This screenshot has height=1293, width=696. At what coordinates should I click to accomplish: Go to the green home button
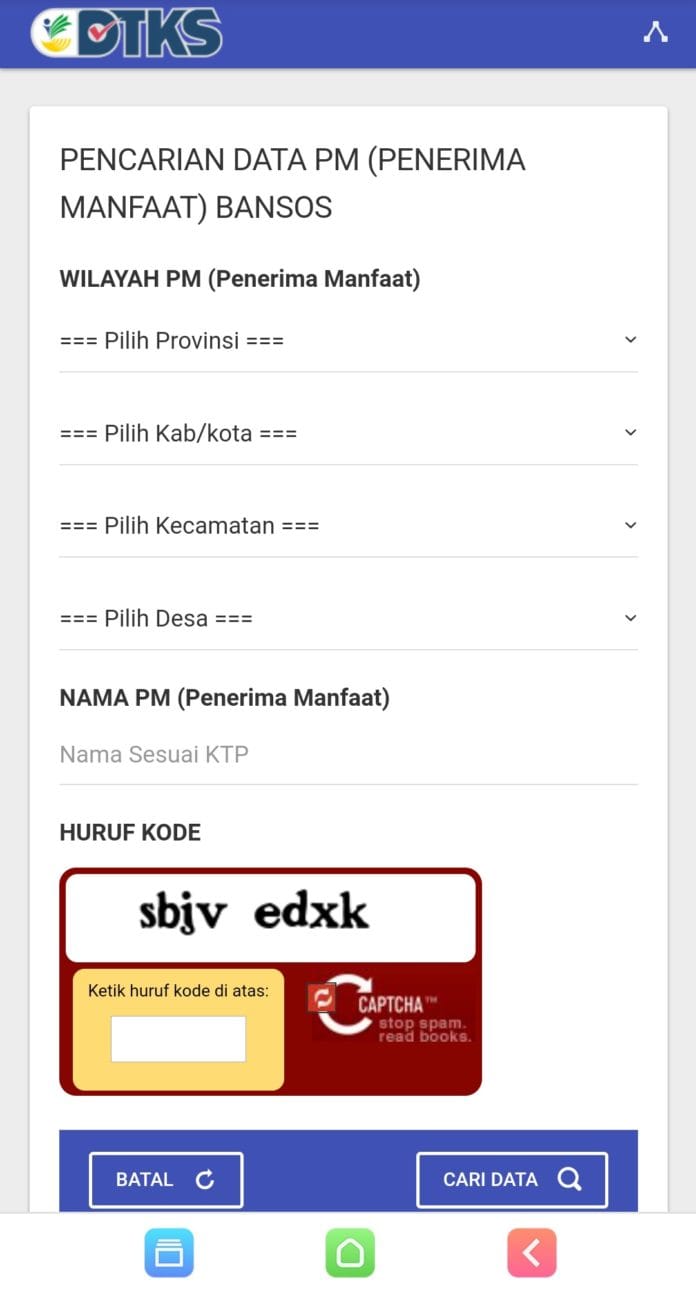[350, 1252]
